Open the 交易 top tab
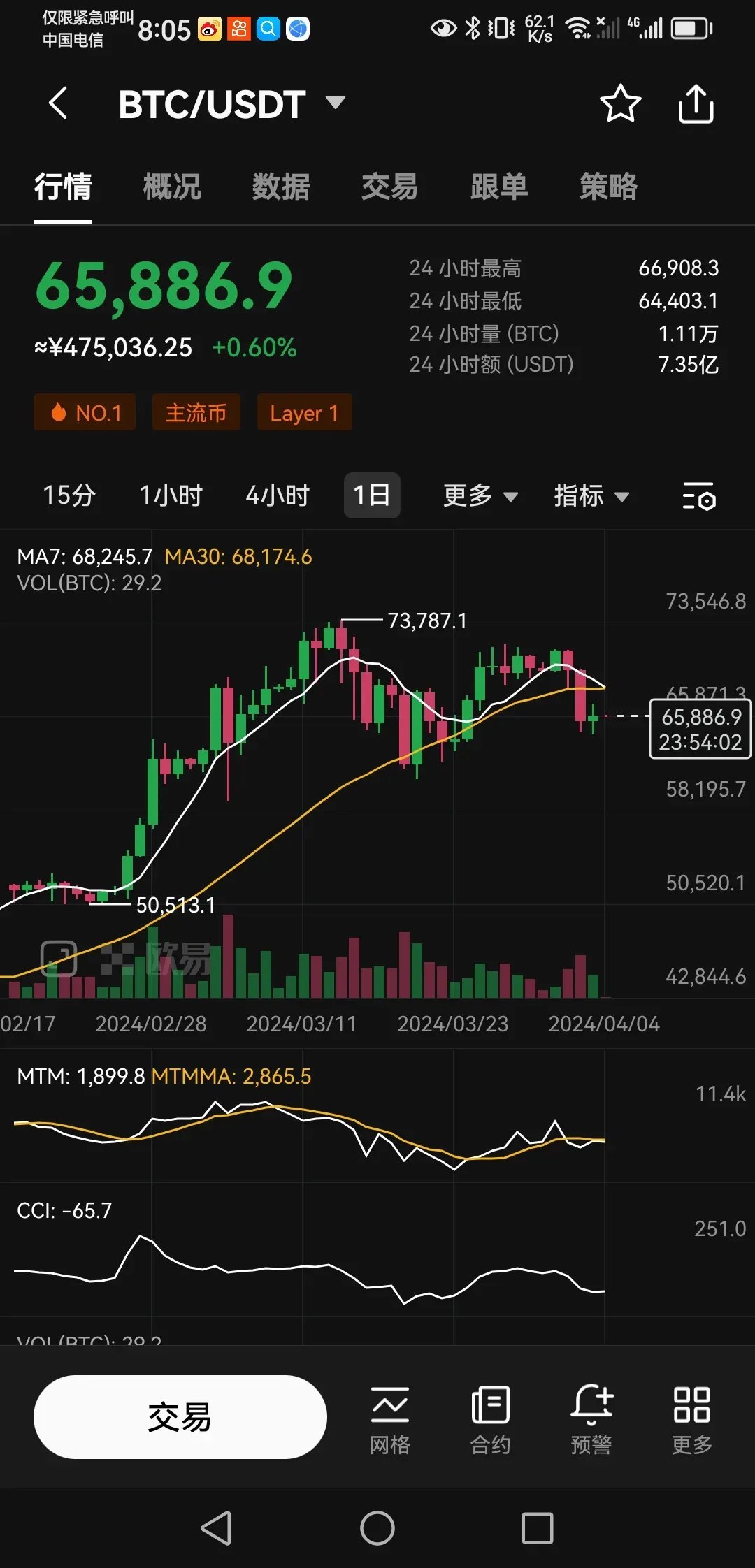The height and width of the screenshot is (1568, 755). (x=389, y=187)
